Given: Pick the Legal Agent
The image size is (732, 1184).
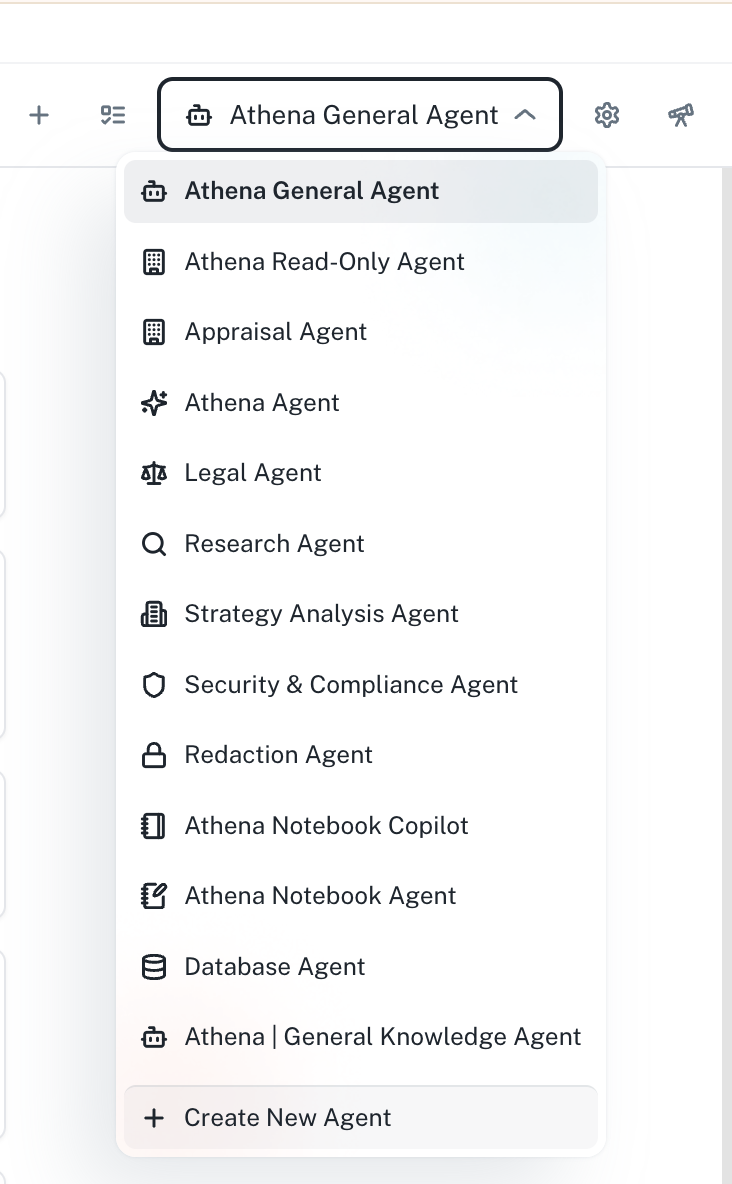Looking at the screenshot, I should (253, 473).
